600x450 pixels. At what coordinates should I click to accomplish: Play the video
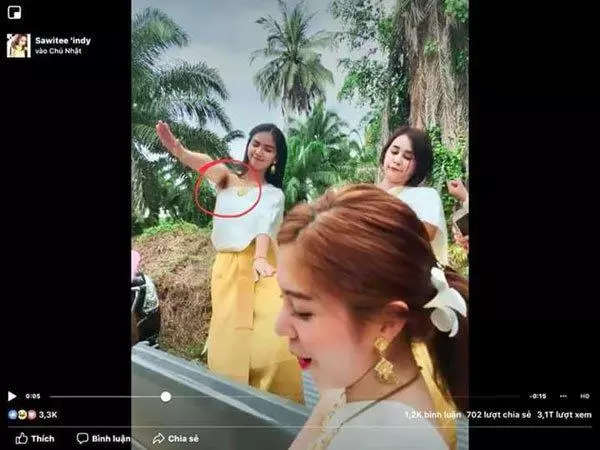pos(12,396)
